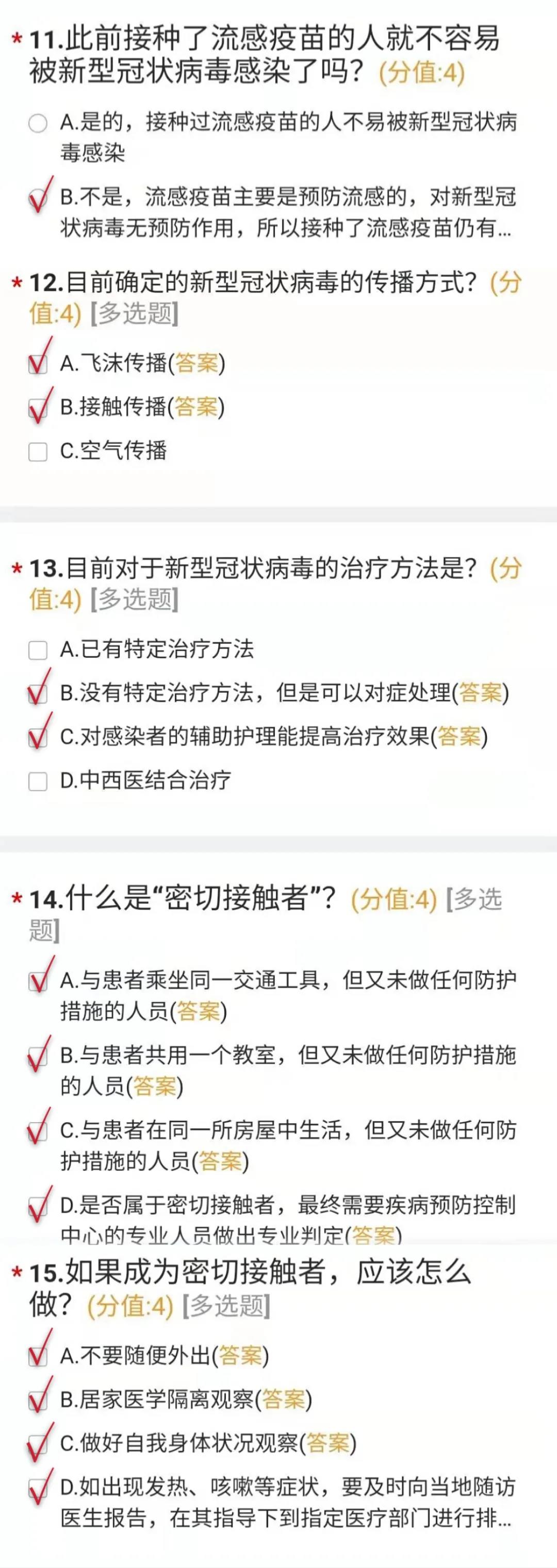Toggle the 共用一个教室 option
The width and height of the screenshot is (557, 1568).
[38, 1056]
